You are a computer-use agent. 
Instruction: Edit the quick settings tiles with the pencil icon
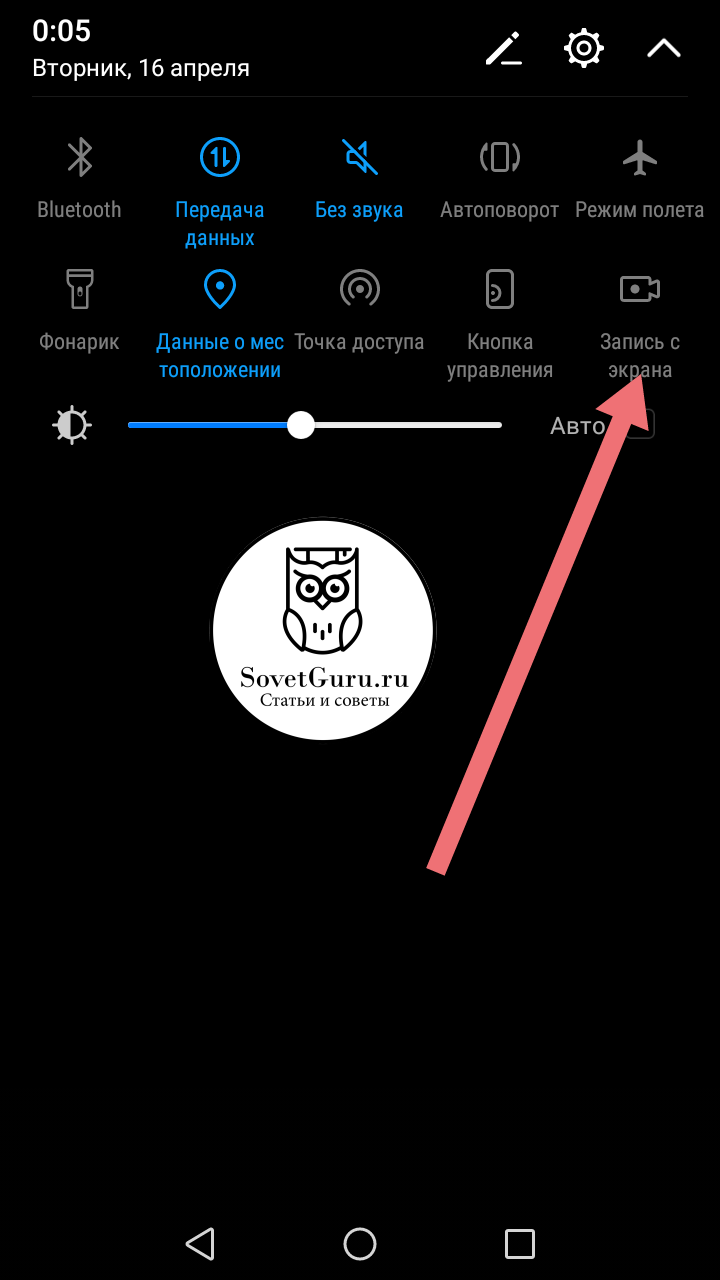tap(504, 48)
